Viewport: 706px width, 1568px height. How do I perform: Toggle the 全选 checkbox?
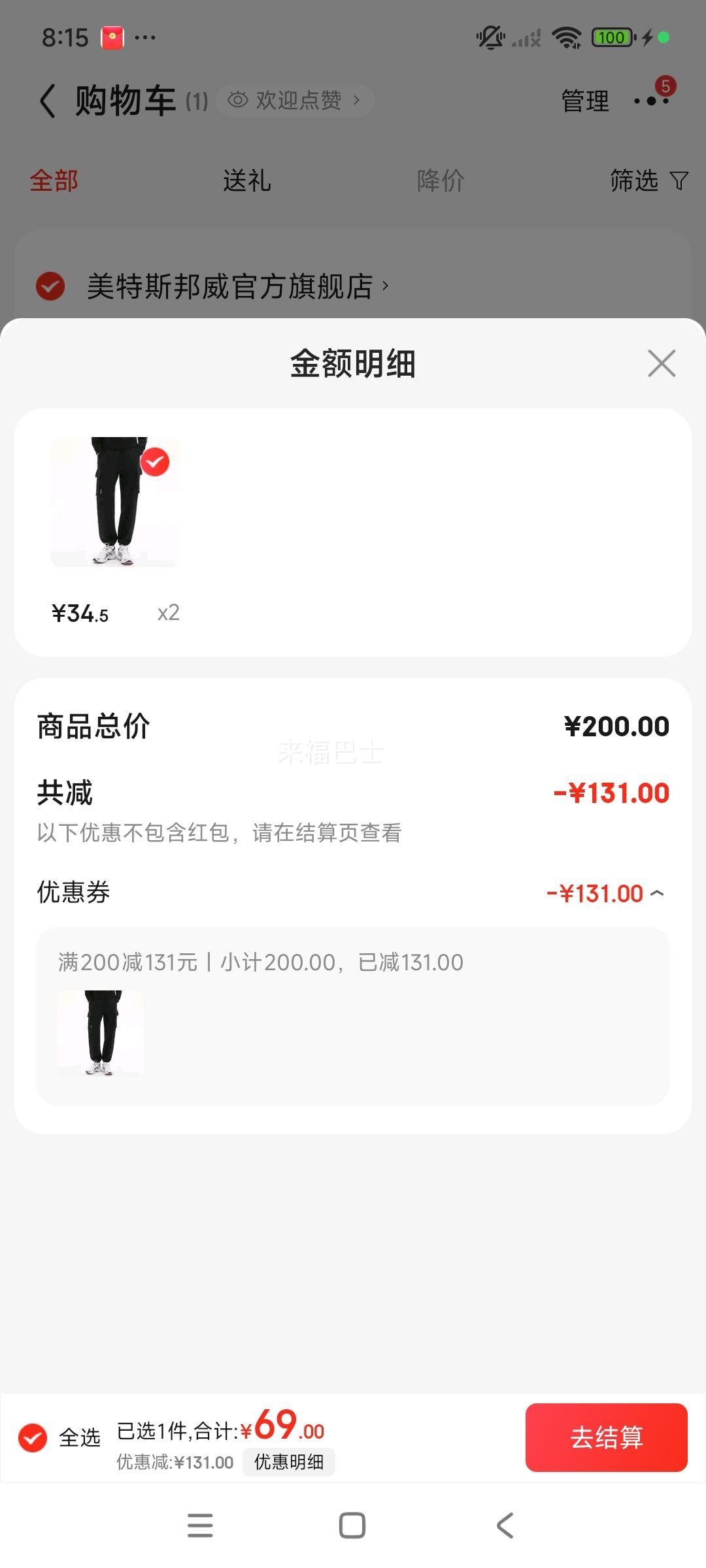[33, 1437]
